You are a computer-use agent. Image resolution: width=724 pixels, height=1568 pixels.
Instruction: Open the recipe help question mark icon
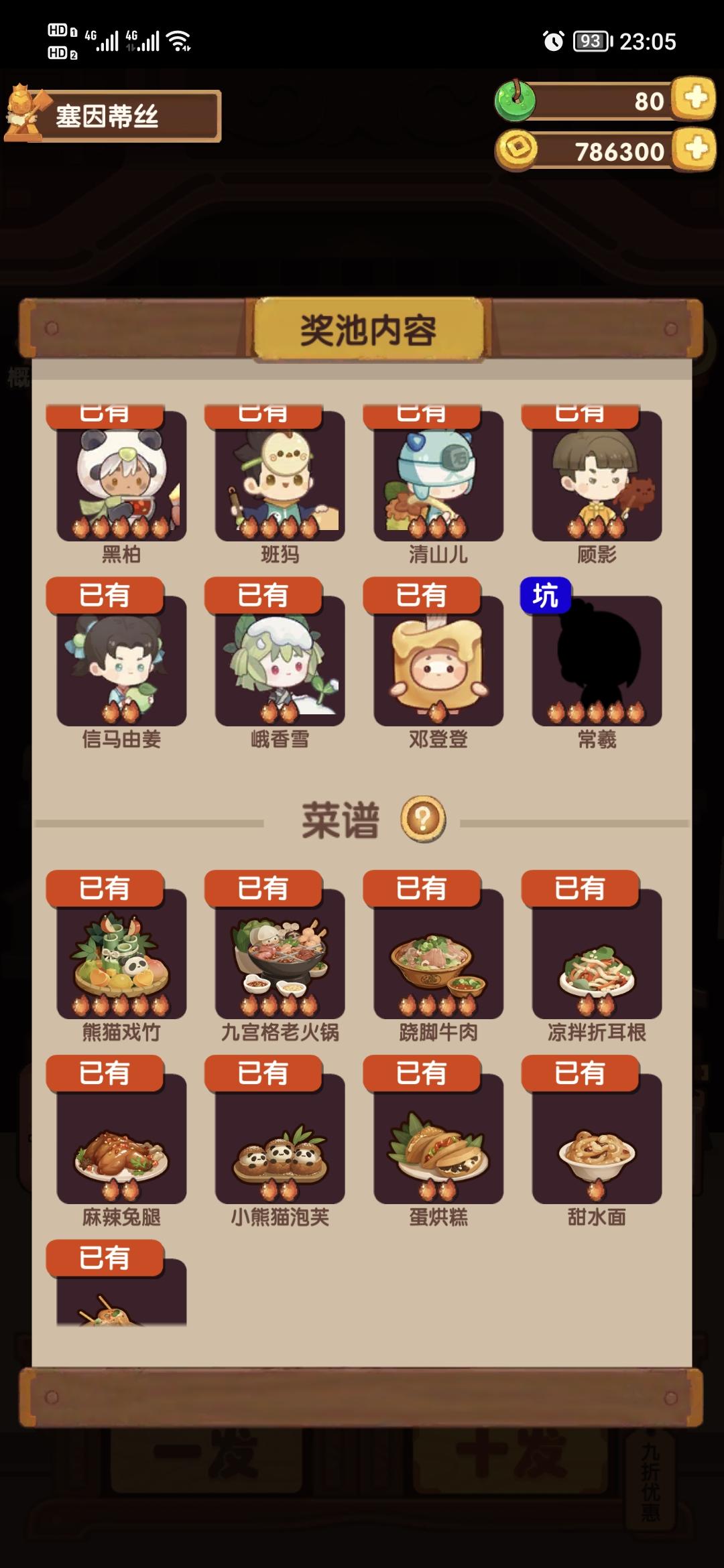(422, 818)
